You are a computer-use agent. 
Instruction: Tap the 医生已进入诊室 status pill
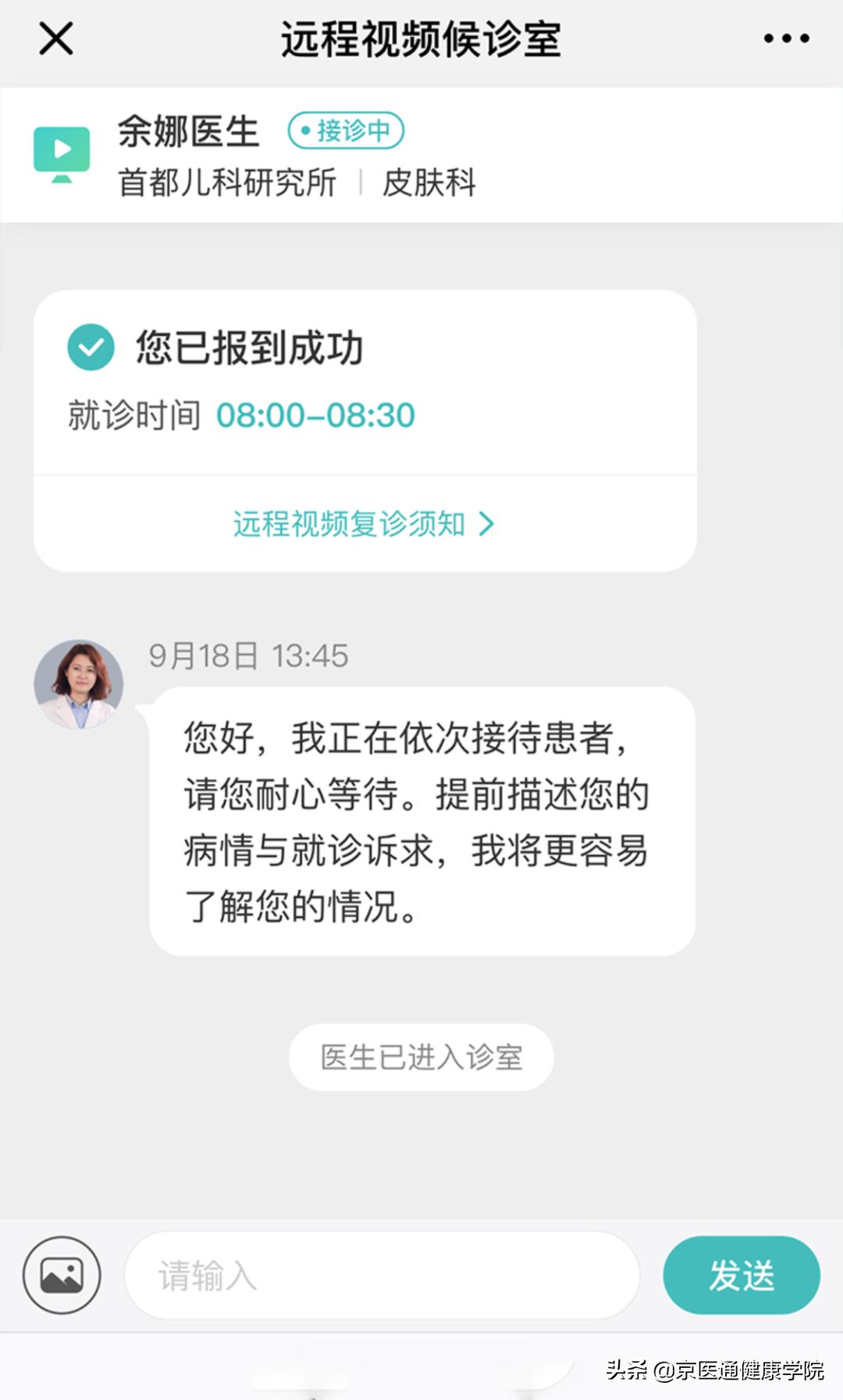[421, 1056]
